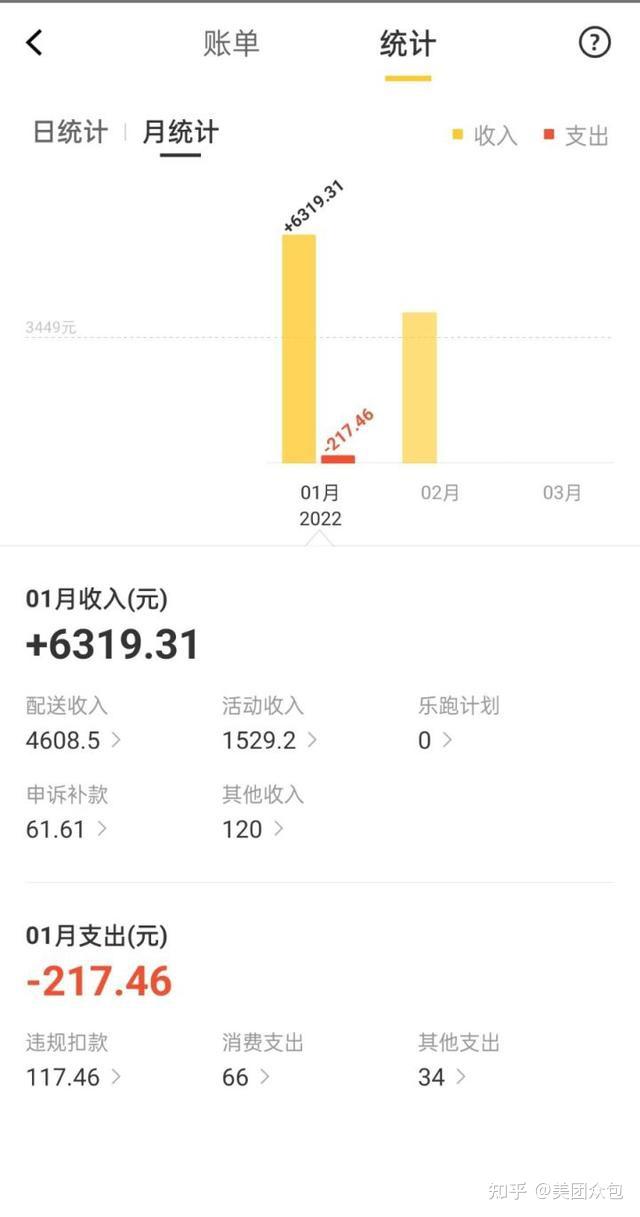View 其他支出 34 details
The image size is (640, 1217).
coord(442,1077)
